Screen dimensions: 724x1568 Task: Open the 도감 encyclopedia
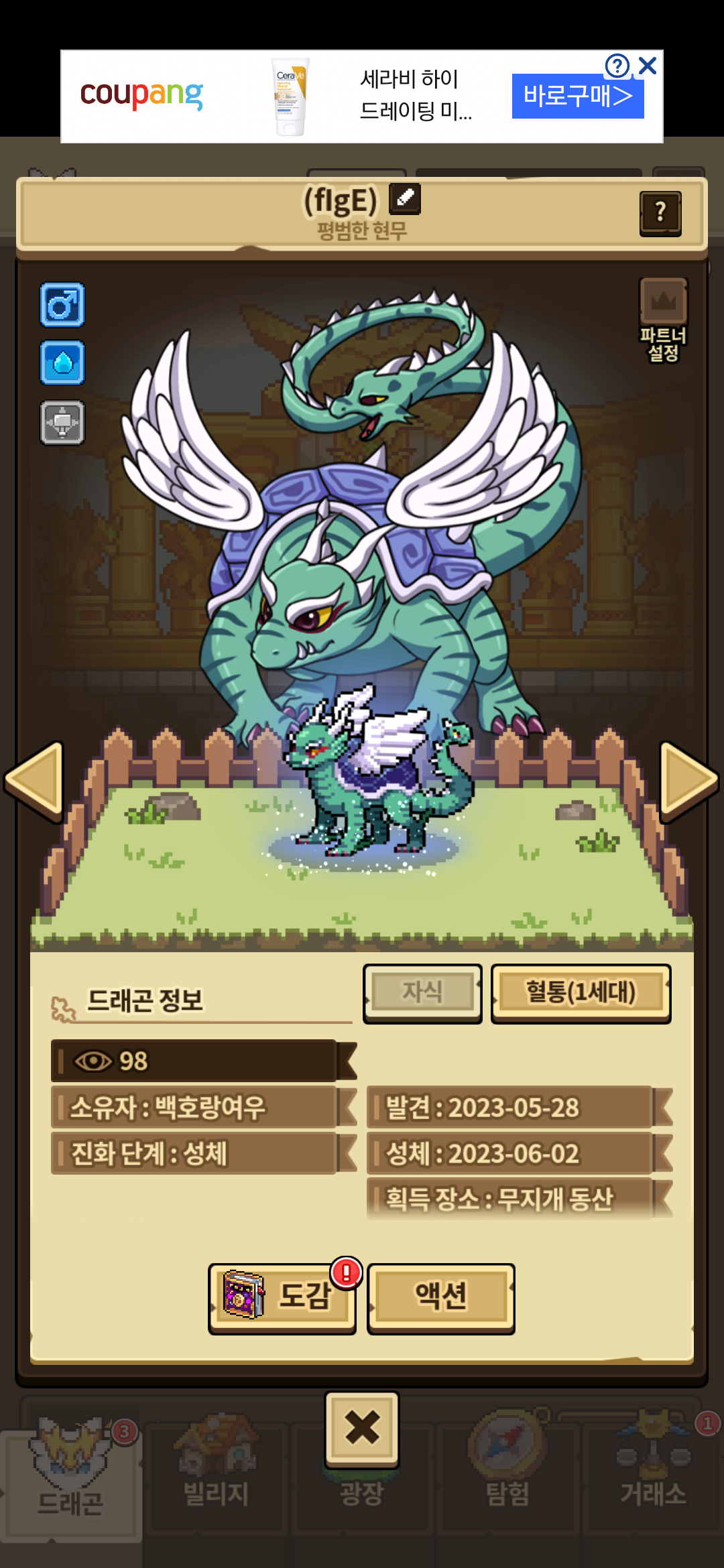(x=282, y=1298)
